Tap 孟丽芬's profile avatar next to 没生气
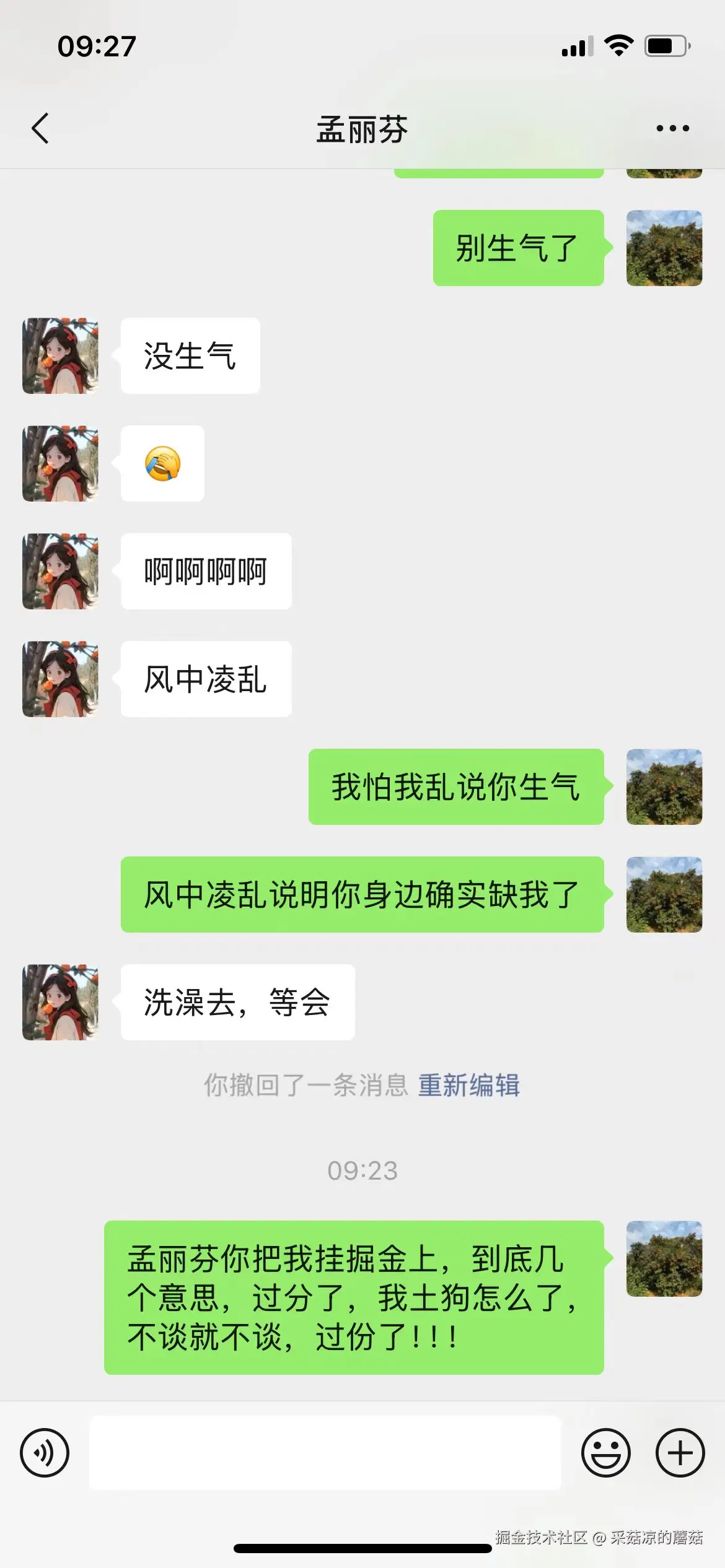725x1568 pixels. (60, 355)
